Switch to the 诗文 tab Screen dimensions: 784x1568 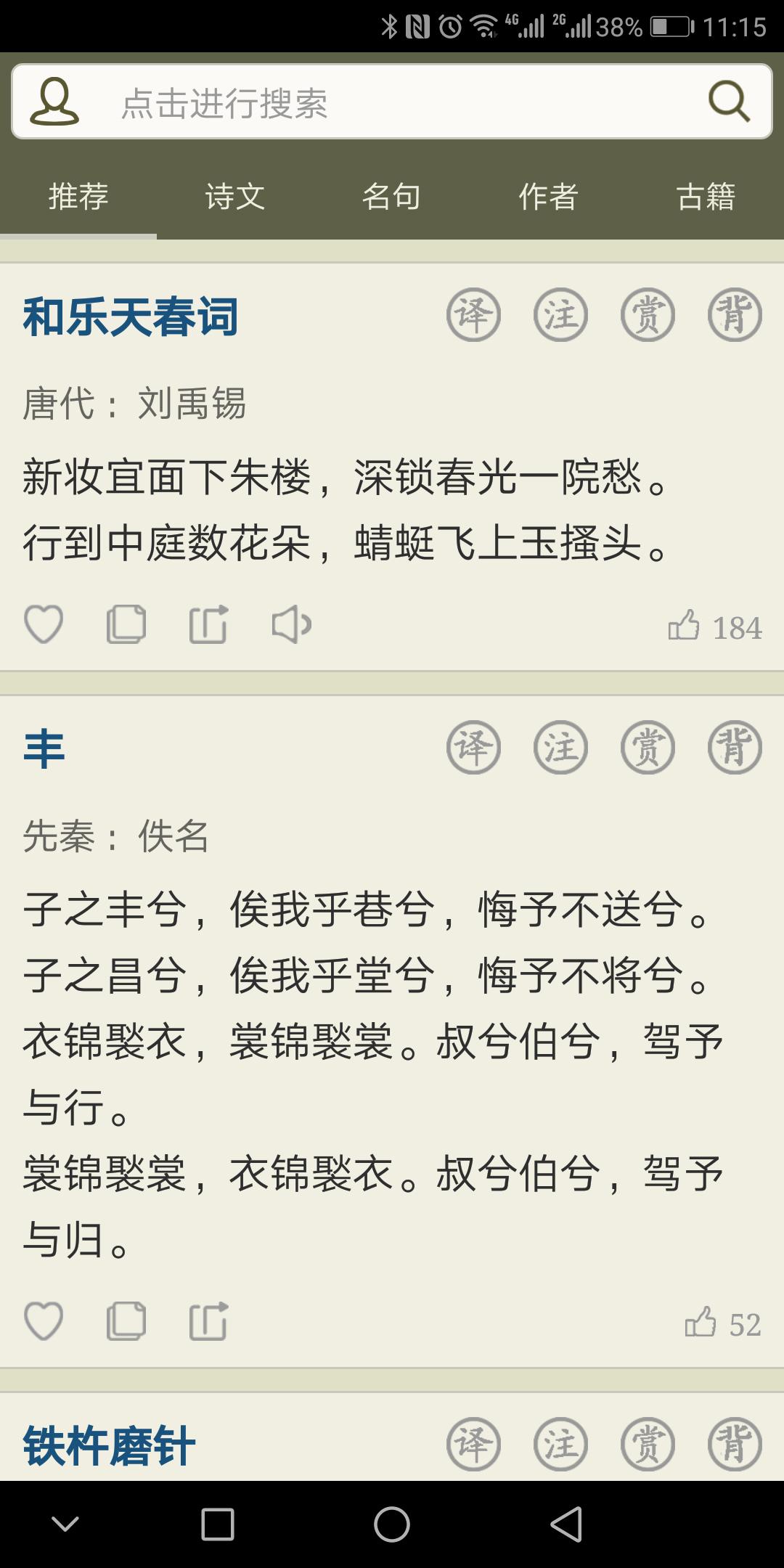235,197
